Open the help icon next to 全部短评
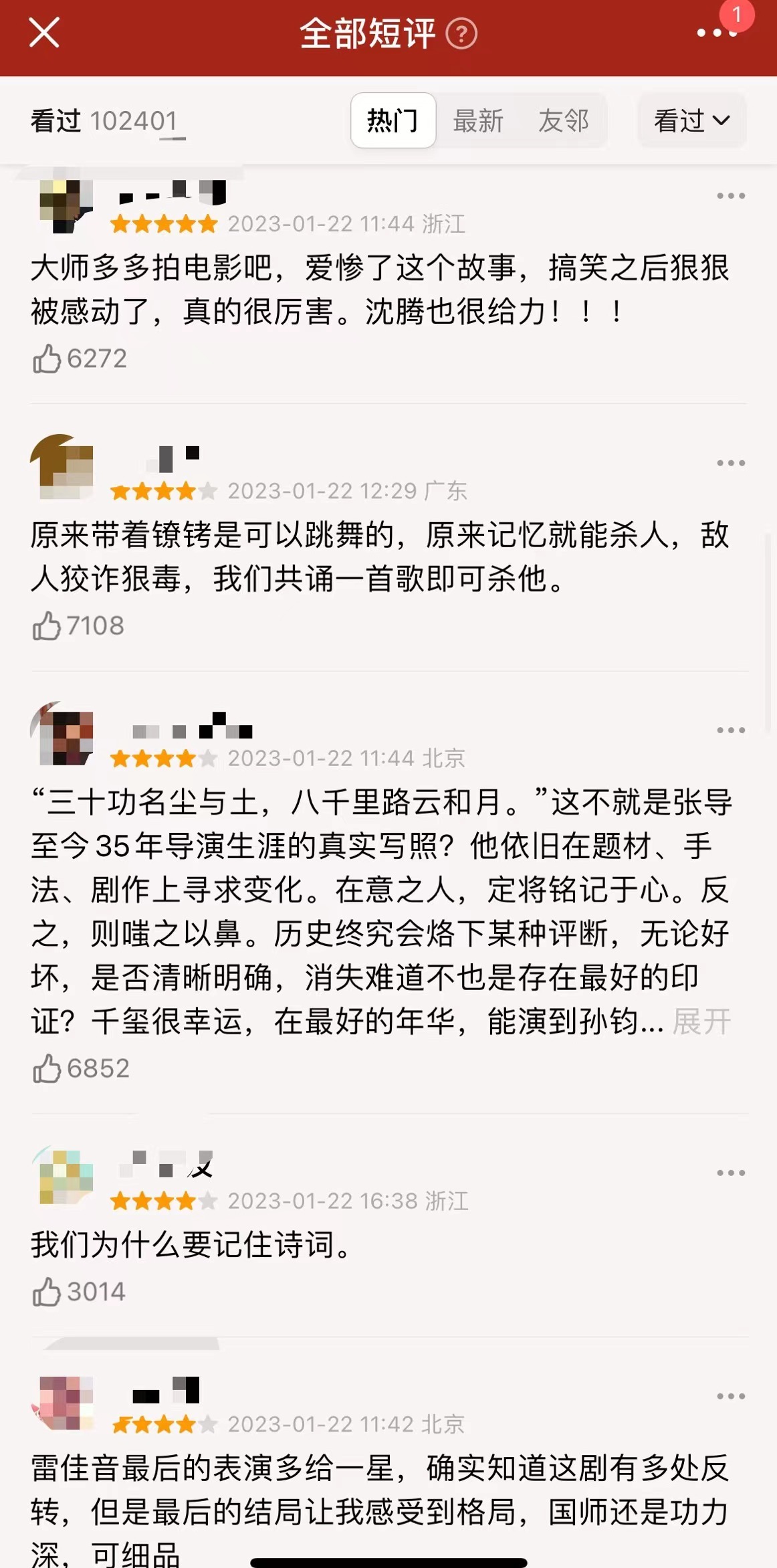Image resolution: width=777 pixels, height=1568 pixels. (461, 33)
